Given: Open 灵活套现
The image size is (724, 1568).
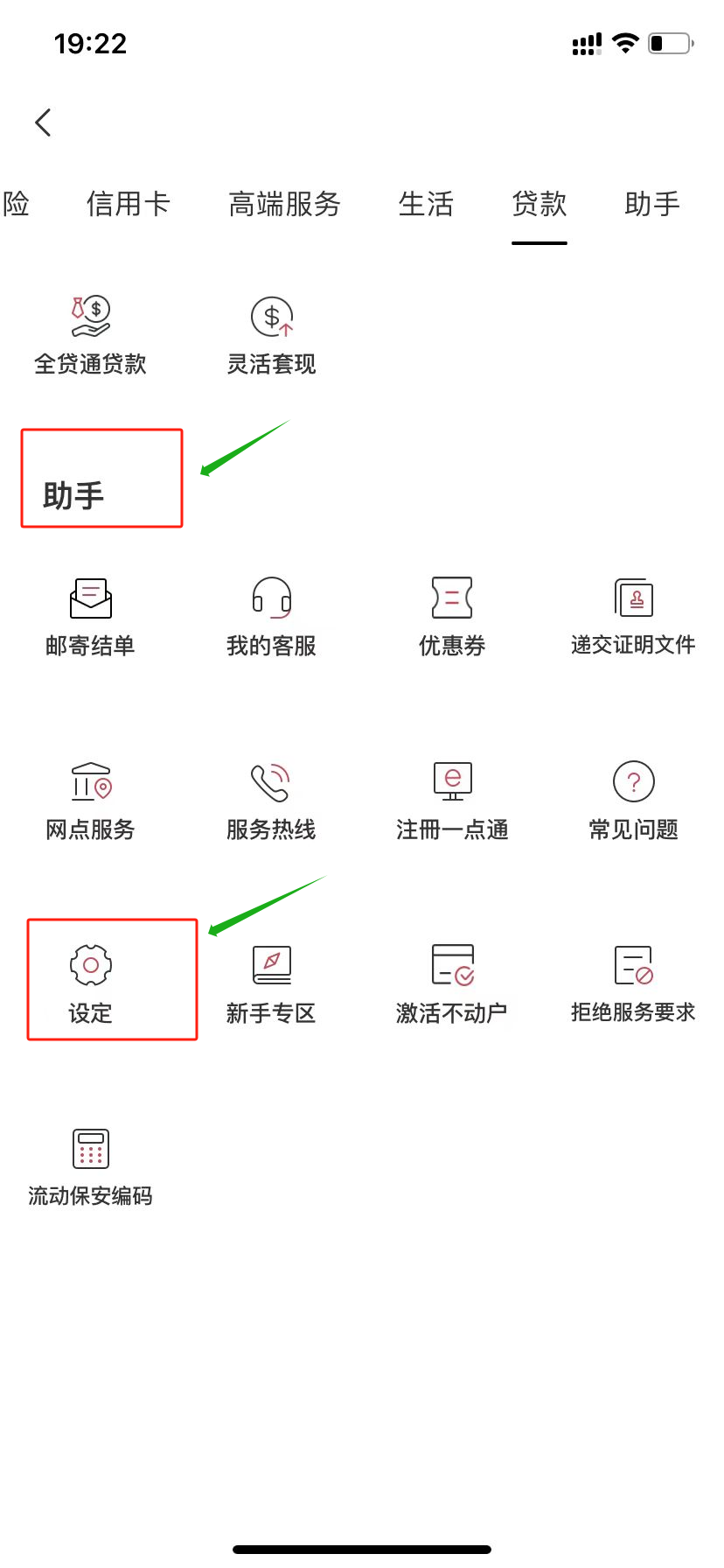Looking at the screenshot, I should tap(271, 337).
